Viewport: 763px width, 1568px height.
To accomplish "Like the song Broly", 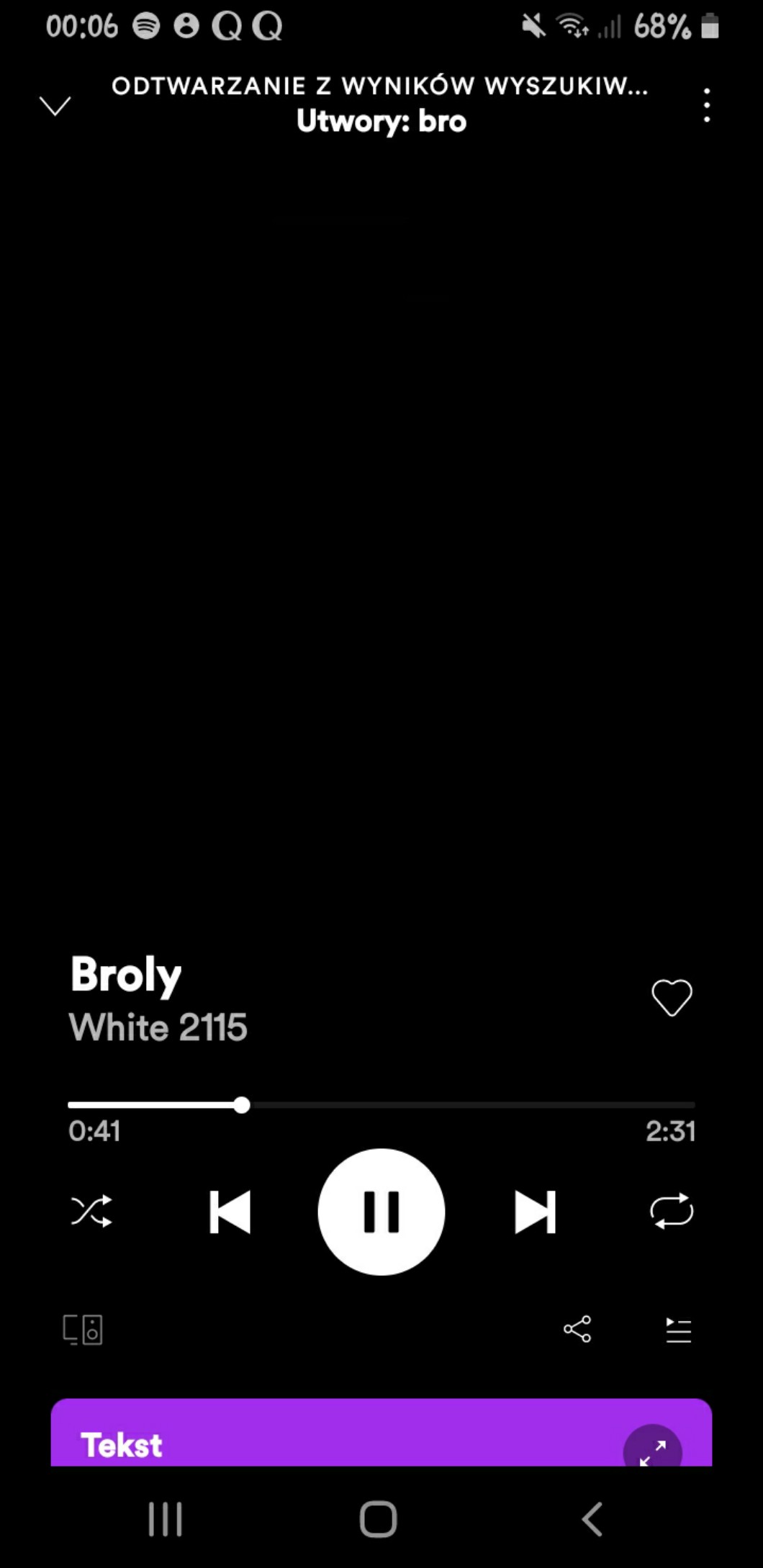I will click(672, 998).
